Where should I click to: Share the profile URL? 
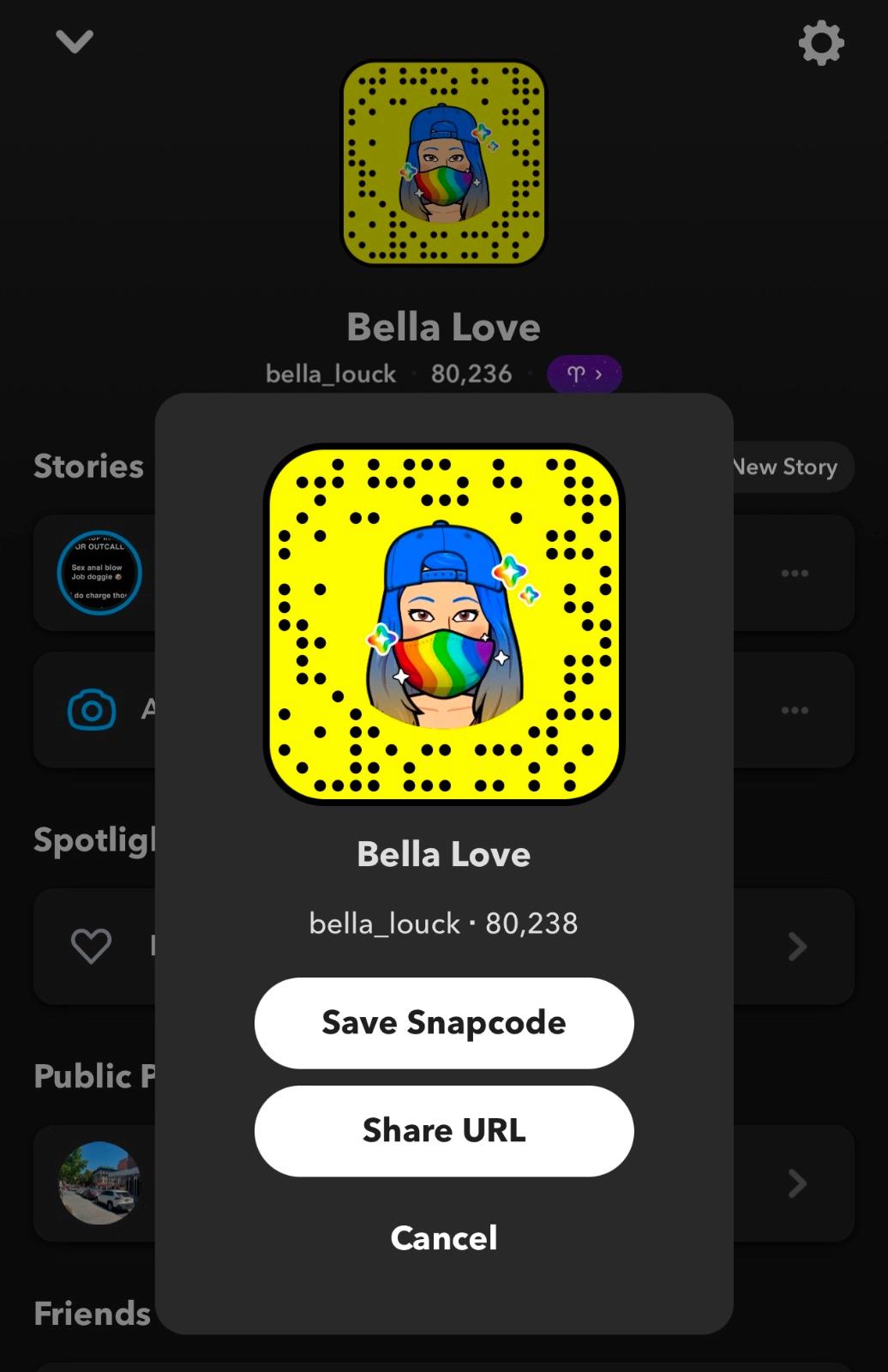(444, 1131)
